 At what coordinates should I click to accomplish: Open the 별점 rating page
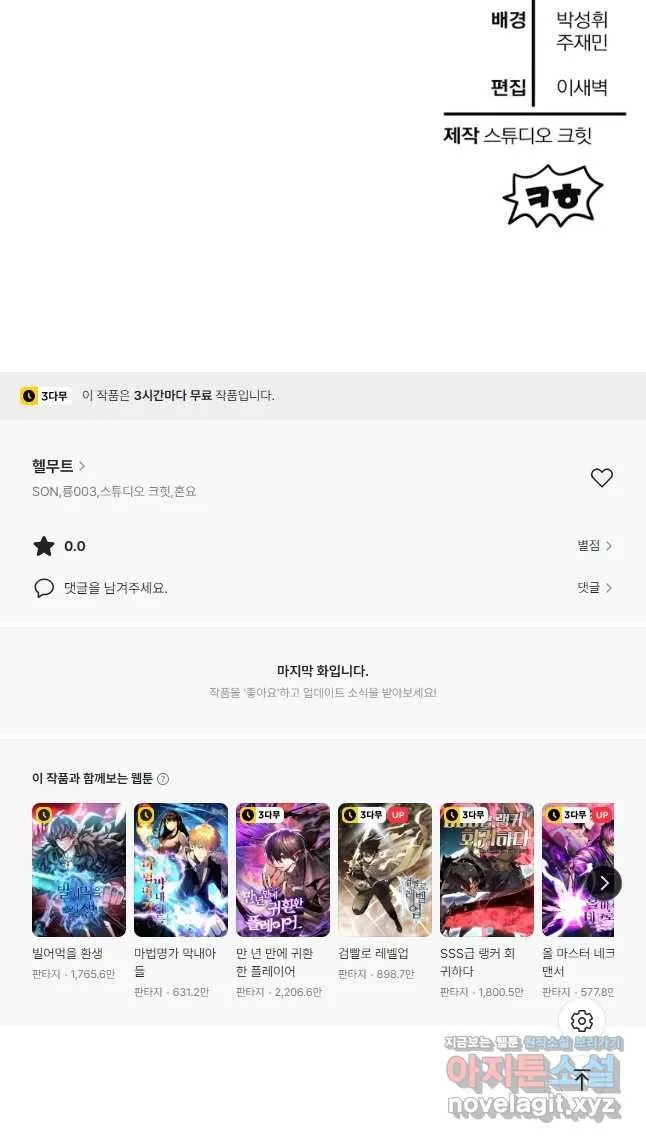[x=594, y=545]
